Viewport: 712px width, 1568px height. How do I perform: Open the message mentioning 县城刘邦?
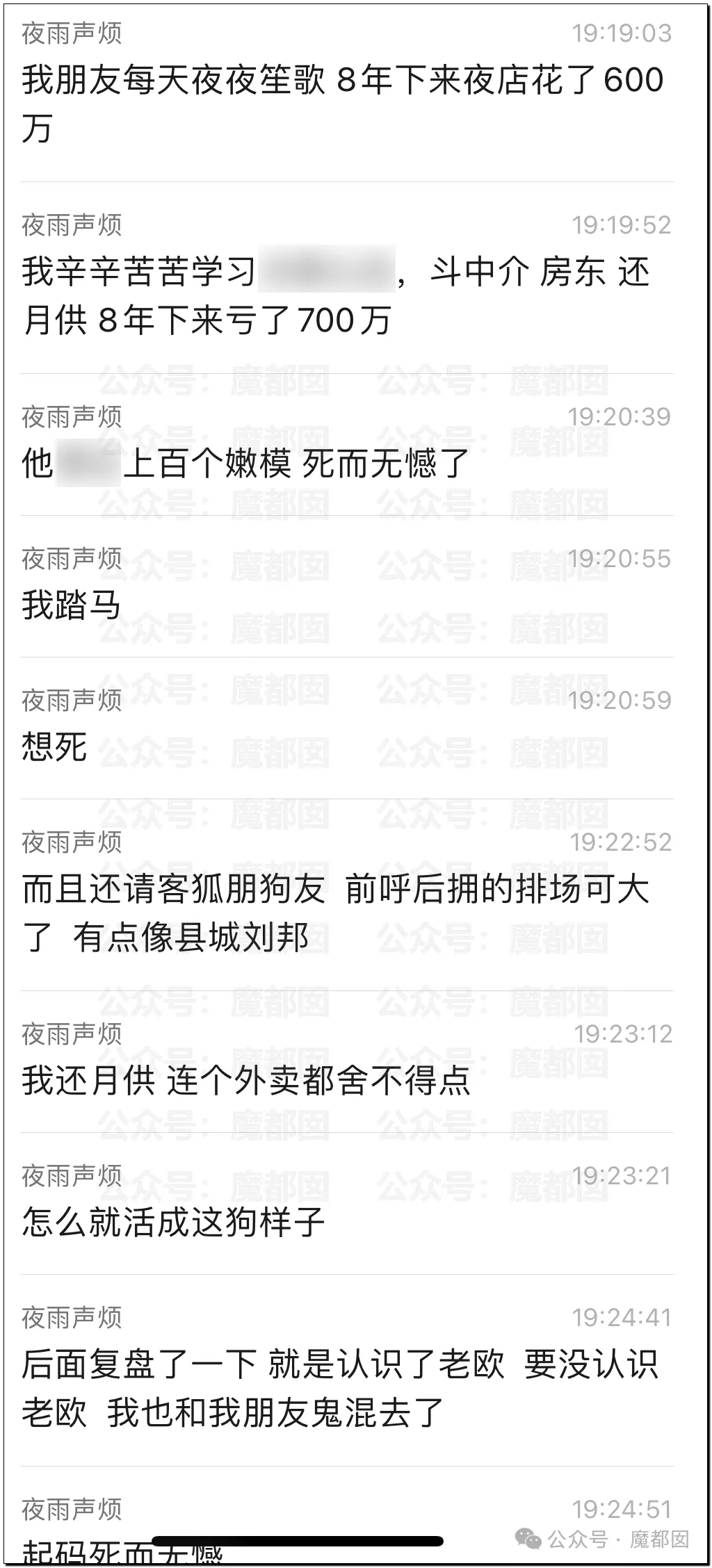(347, 895)
